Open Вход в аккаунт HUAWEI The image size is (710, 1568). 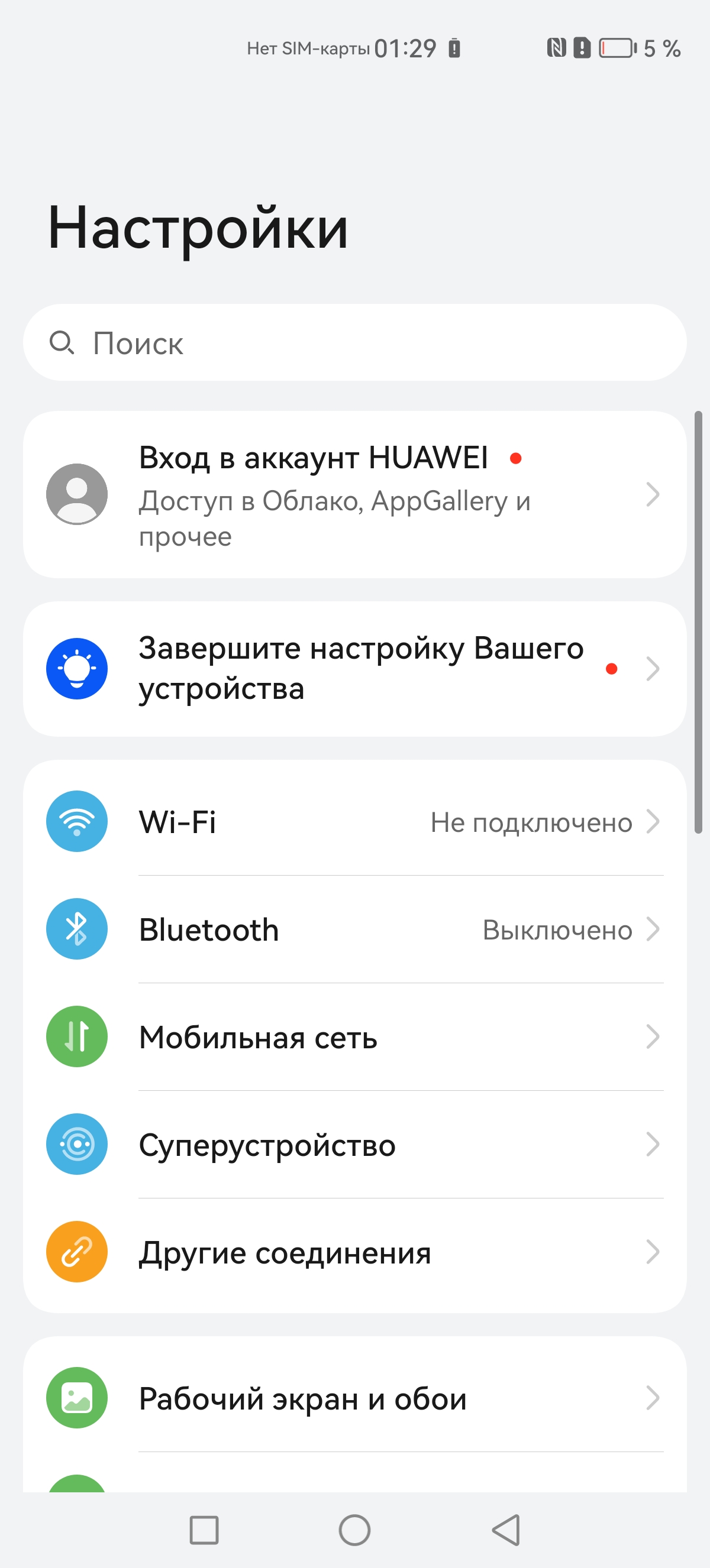(355, 495)
